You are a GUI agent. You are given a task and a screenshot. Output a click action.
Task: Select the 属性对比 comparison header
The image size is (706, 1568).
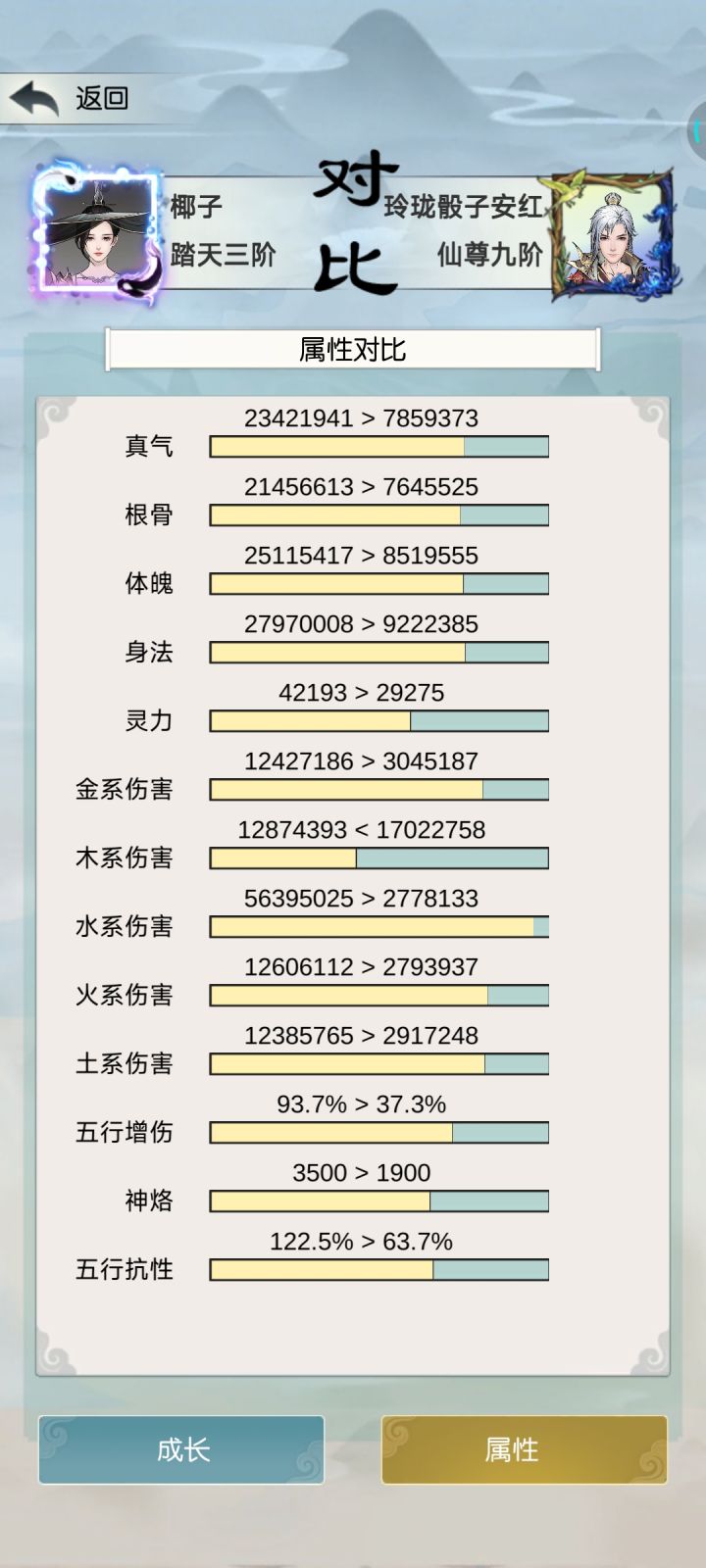pyautogui.click(x=353, y=348)
